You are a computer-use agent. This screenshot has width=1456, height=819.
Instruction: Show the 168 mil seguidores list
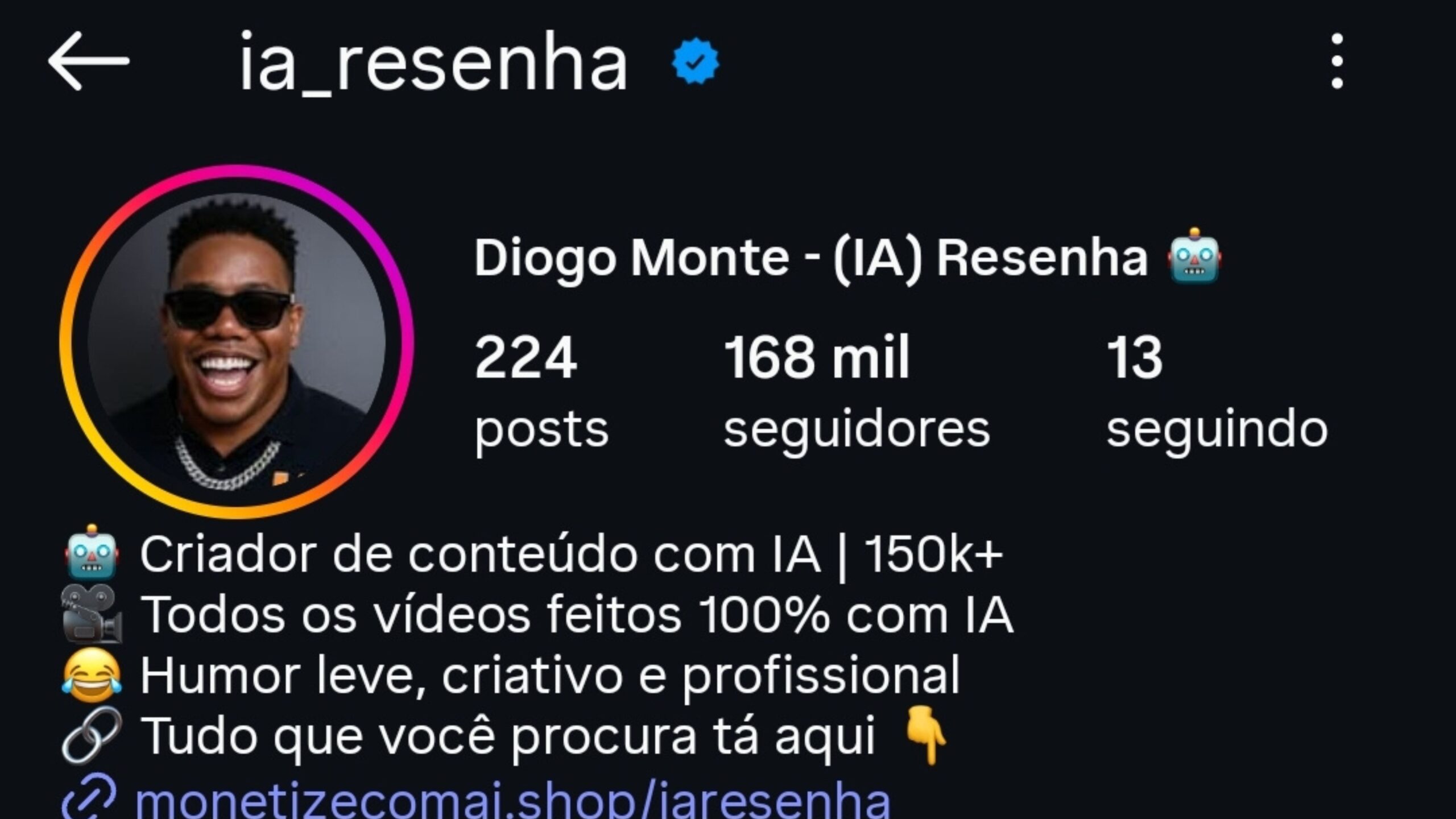click(x=856, y=392)
